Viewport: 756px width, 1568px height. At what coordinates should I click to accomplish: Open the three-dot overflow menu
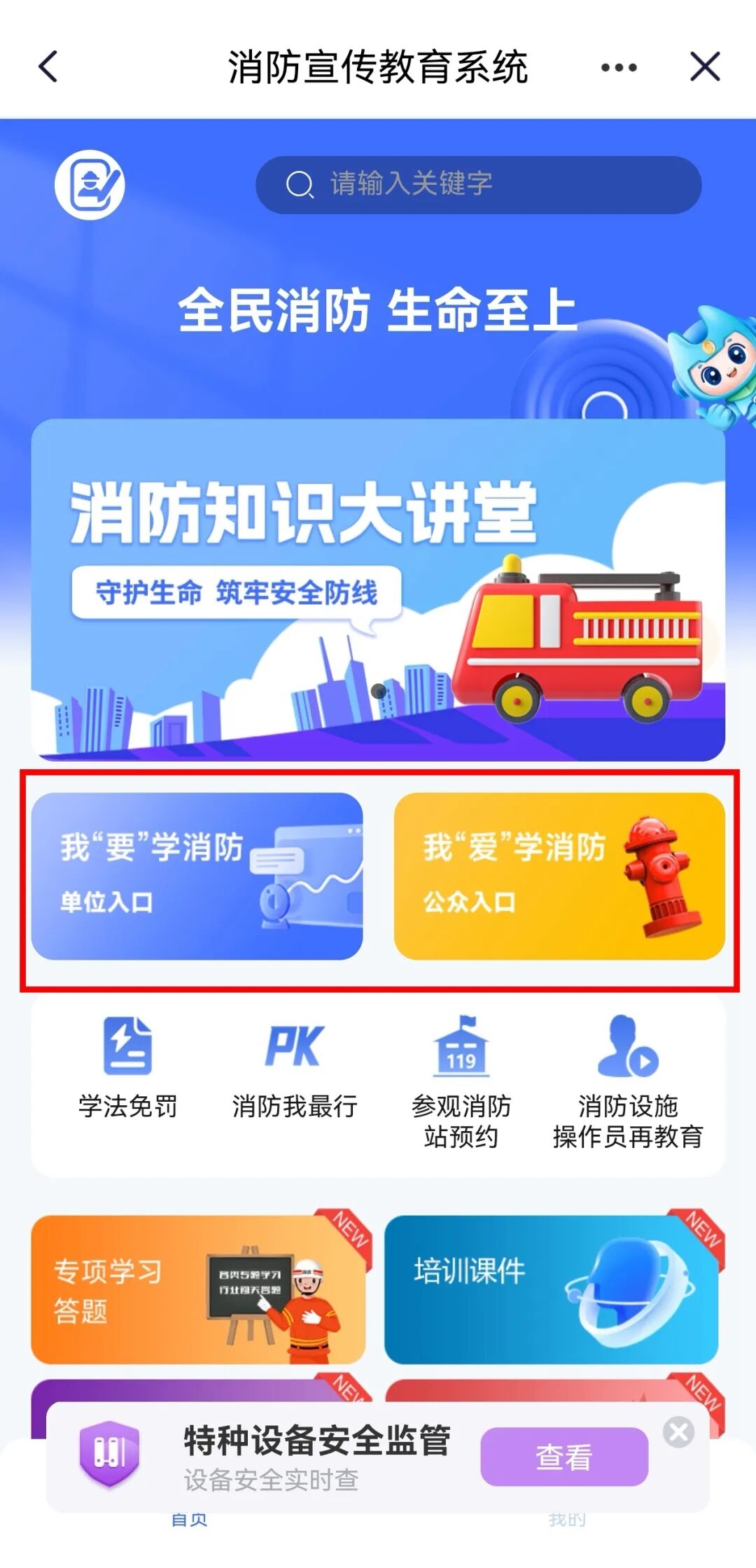pos(619,67)
